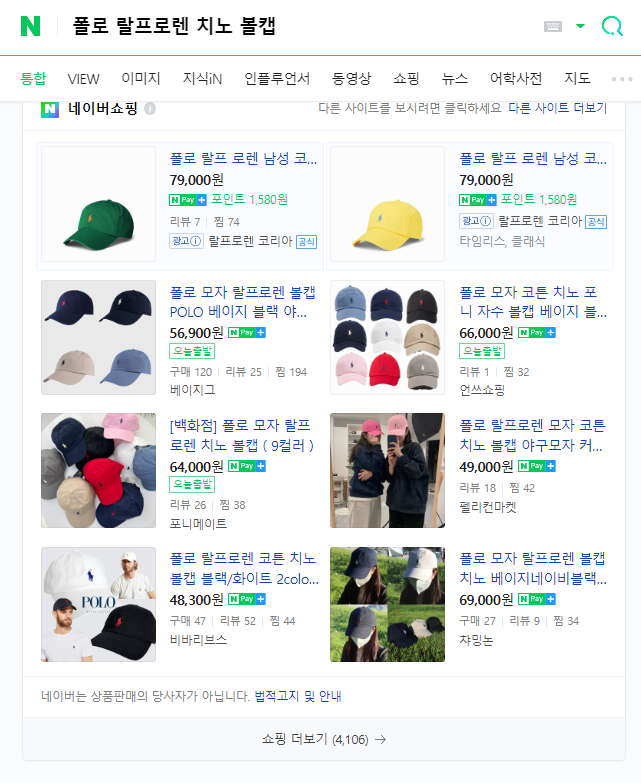The width and height of the screenshot is (641, 783).
Task: Open 다른 사이트 더보기 link
Action: (x=558, y=108)
